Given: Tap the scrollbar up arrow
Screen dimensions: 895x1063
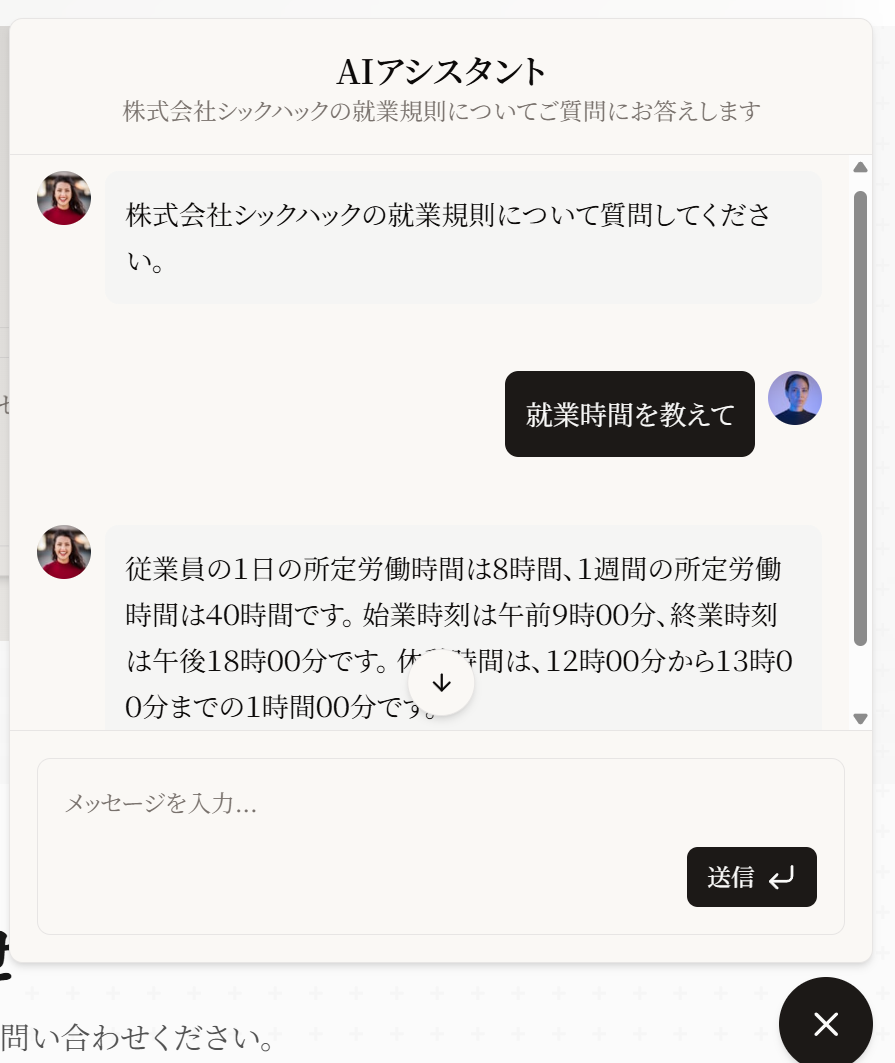Looking at the screenshot, I should click(x=860, y=167).
